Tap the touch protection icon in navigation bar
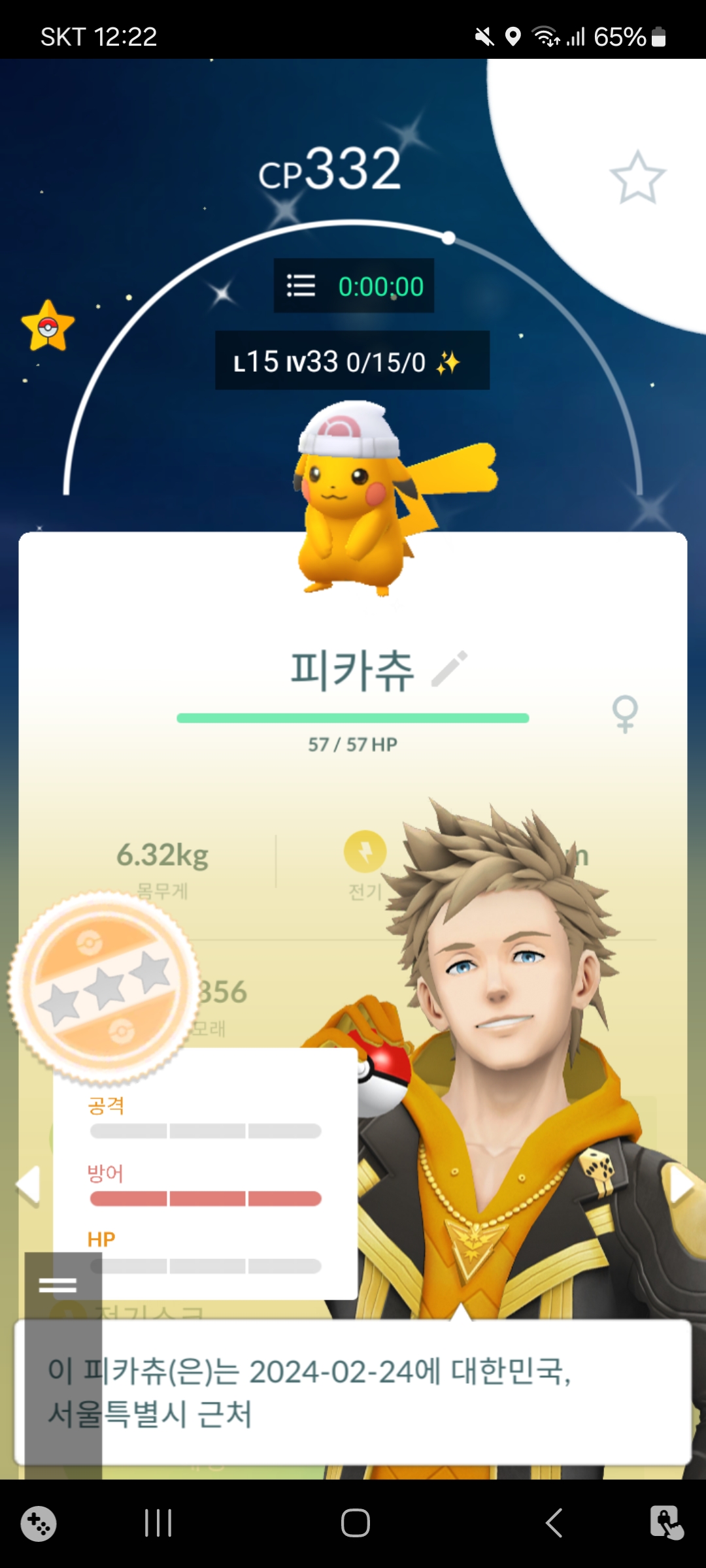706x1568 pixels. click(666, 1524)
